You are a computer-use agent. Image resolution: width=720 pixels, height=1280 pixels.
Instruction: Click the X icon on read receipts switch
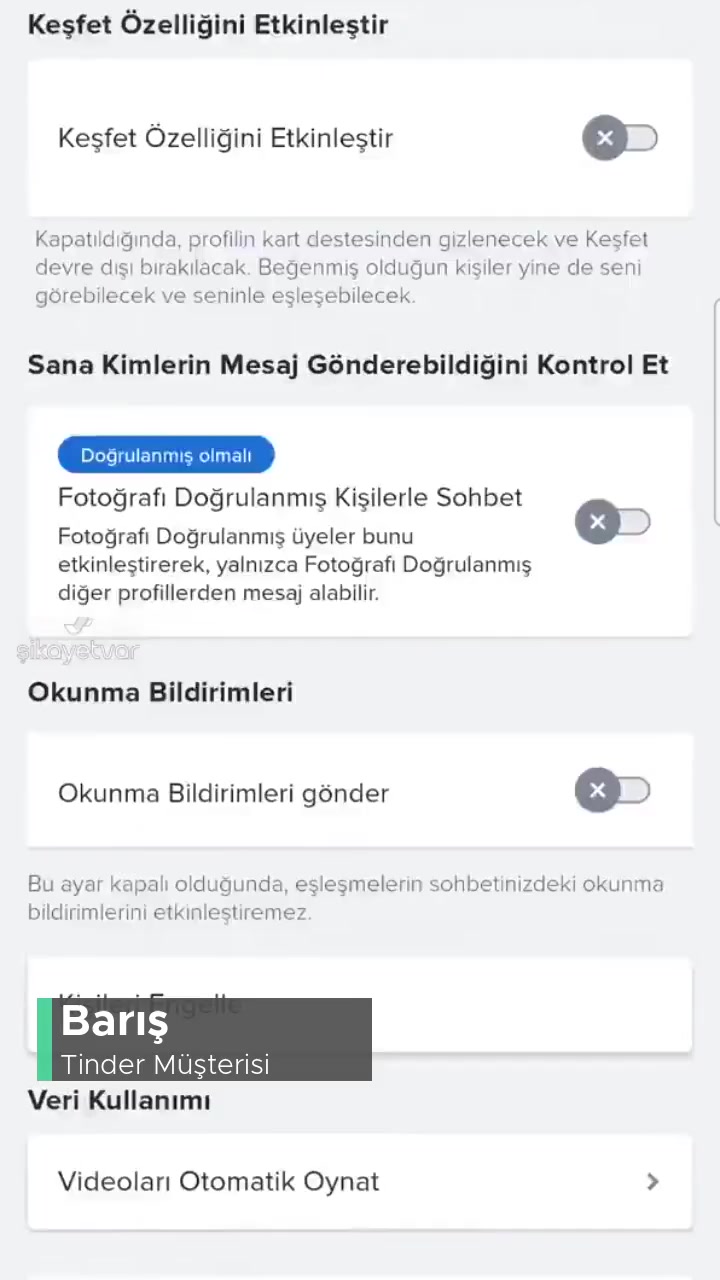pos(597,790)
